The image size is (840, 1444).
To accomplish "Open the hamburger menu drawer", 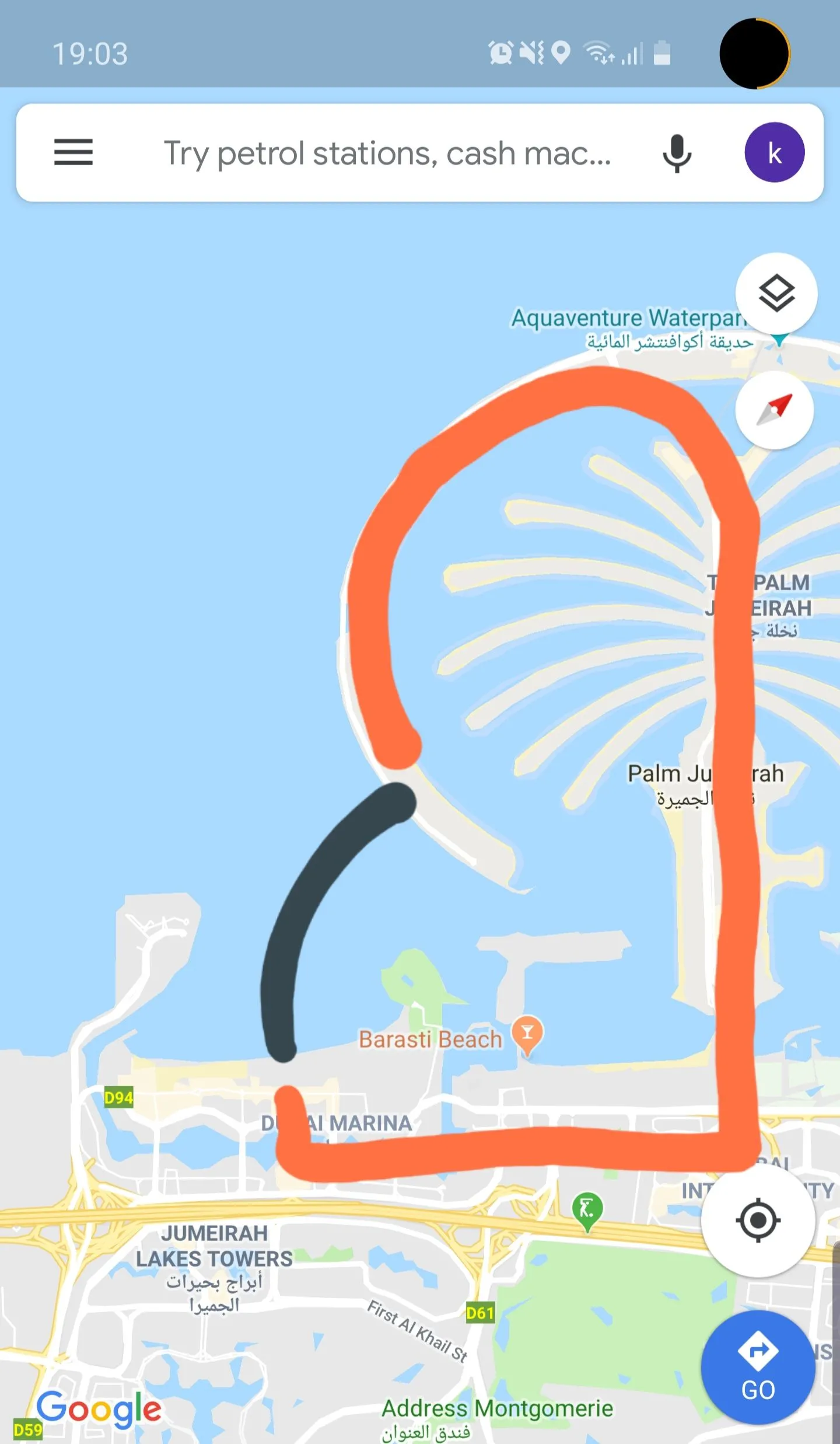I will point(73,152).
